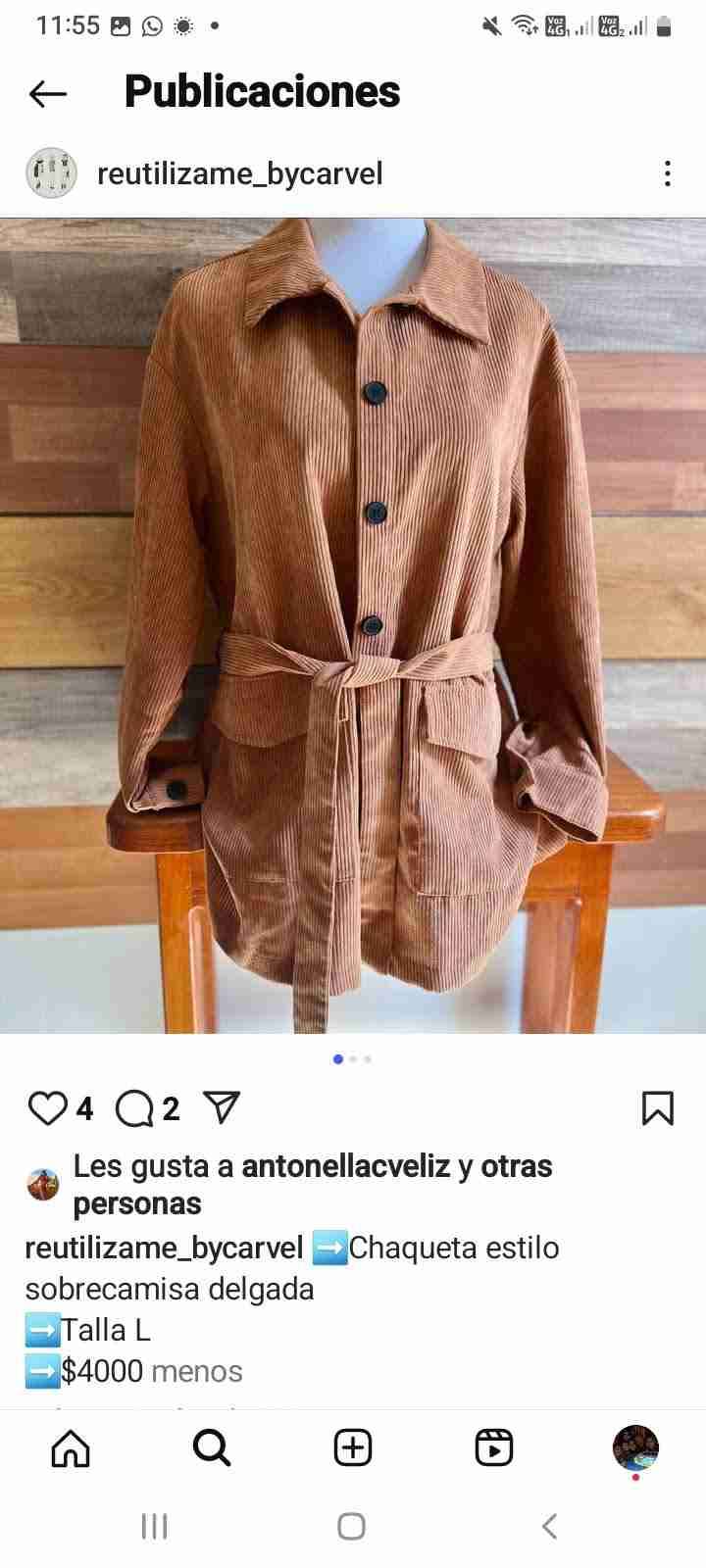Viewport: 706px width, 1568px height.
Task: Open the Reels tab
Action: coord(494,1447)
